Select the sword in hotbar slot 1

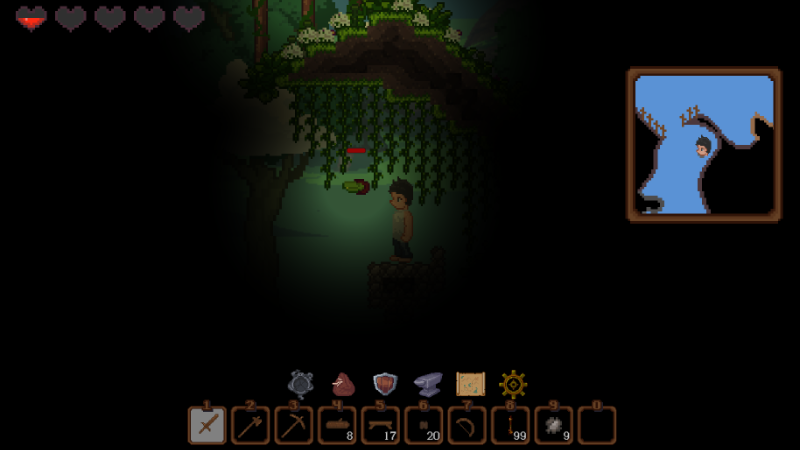pos(207,425)
